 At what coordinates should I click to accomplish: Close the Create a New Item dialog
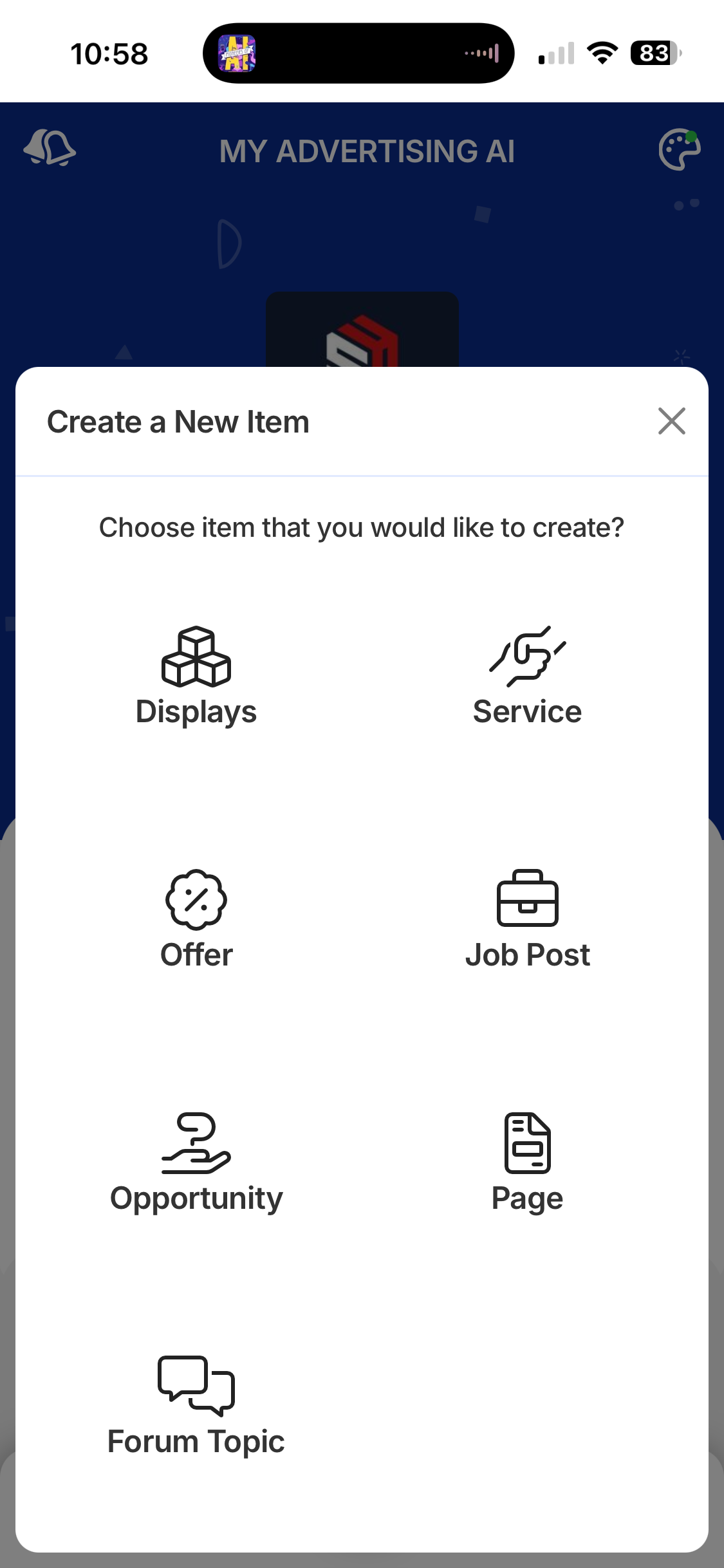coord(671,422)
